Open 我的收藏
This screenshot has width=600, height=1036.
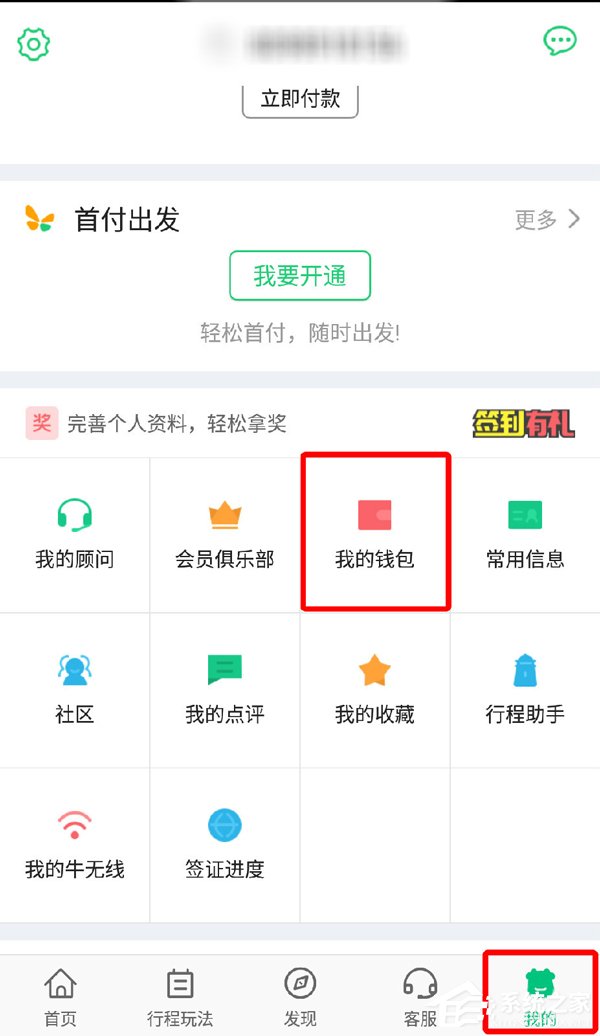pos(375,690)
